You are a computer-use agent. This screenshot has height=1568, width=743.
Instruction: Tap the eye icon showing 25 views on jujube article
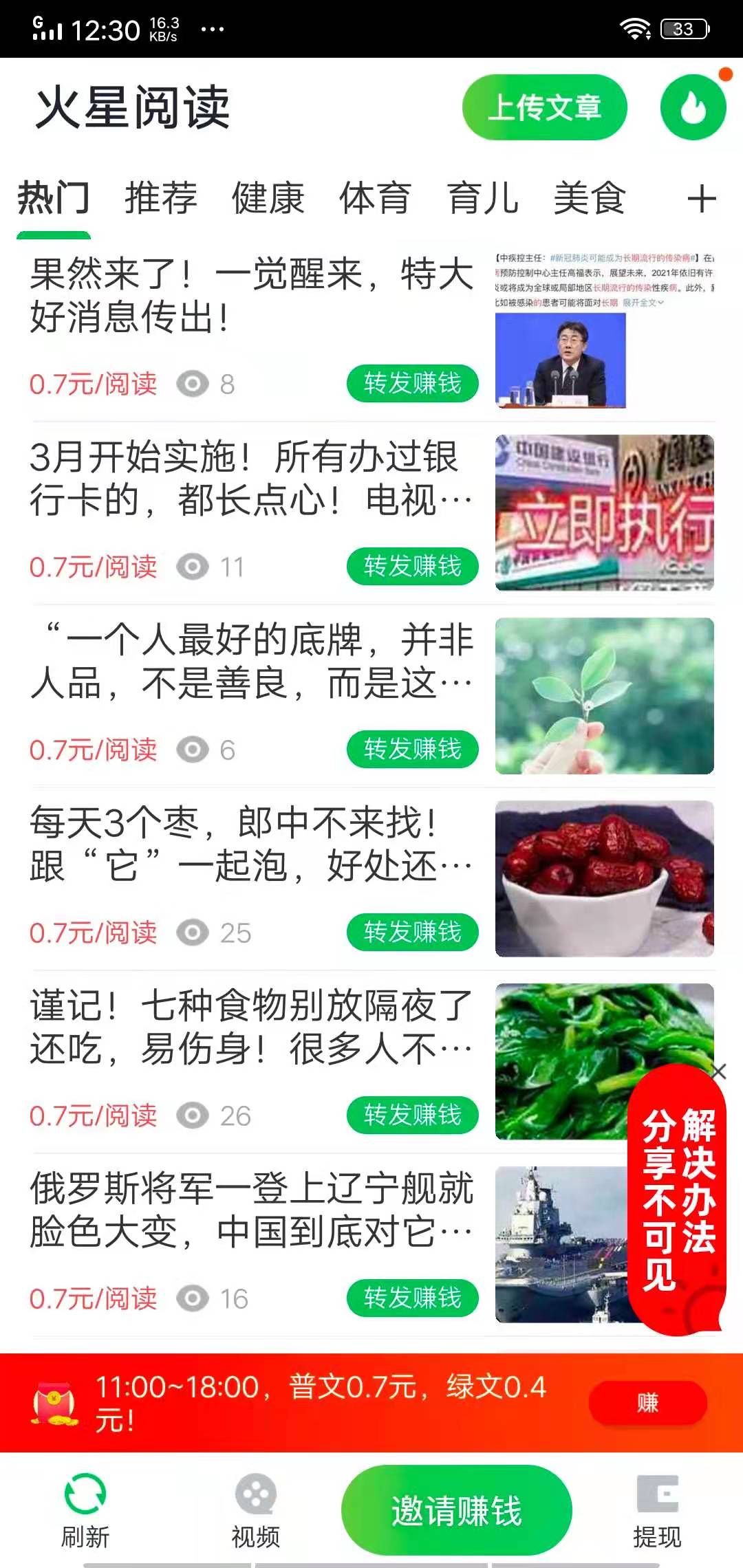pos(191,933)
